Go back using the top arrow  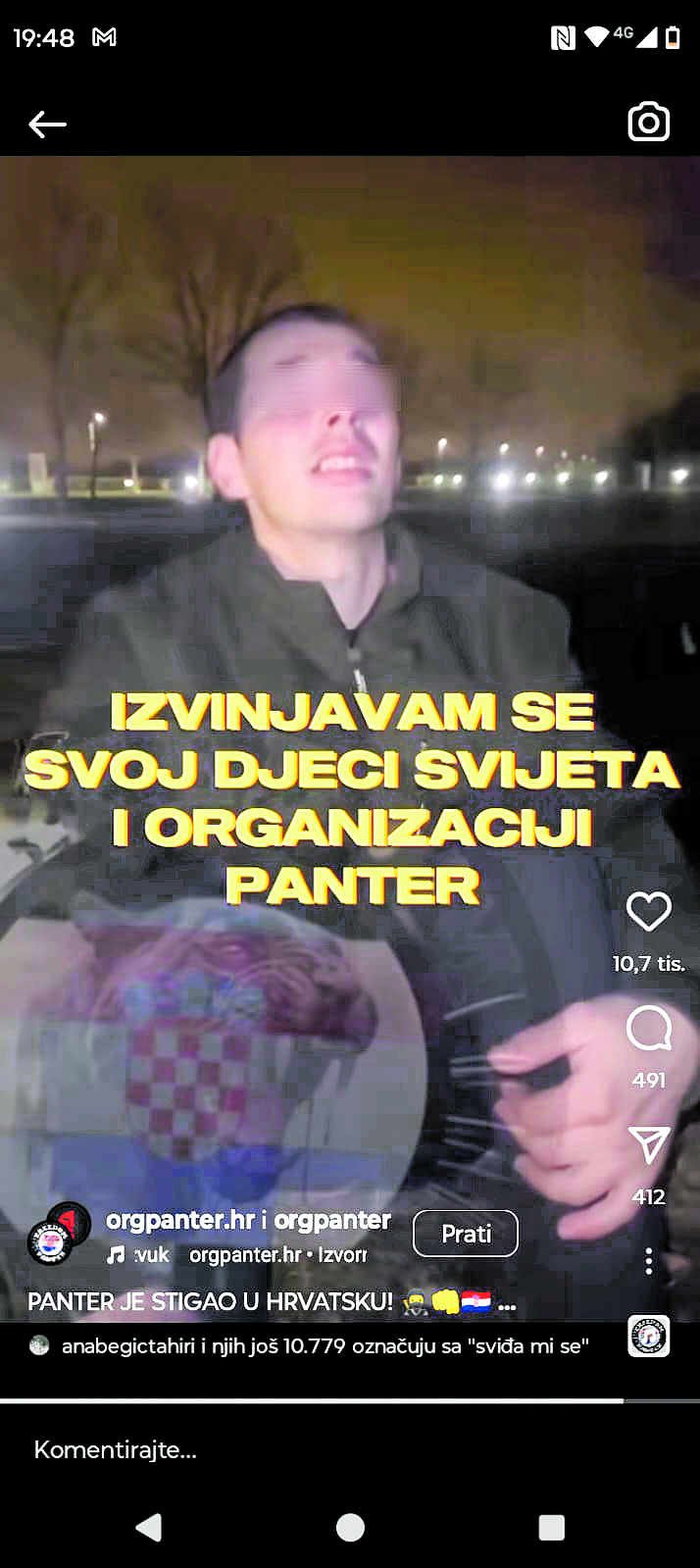point(47,125)
